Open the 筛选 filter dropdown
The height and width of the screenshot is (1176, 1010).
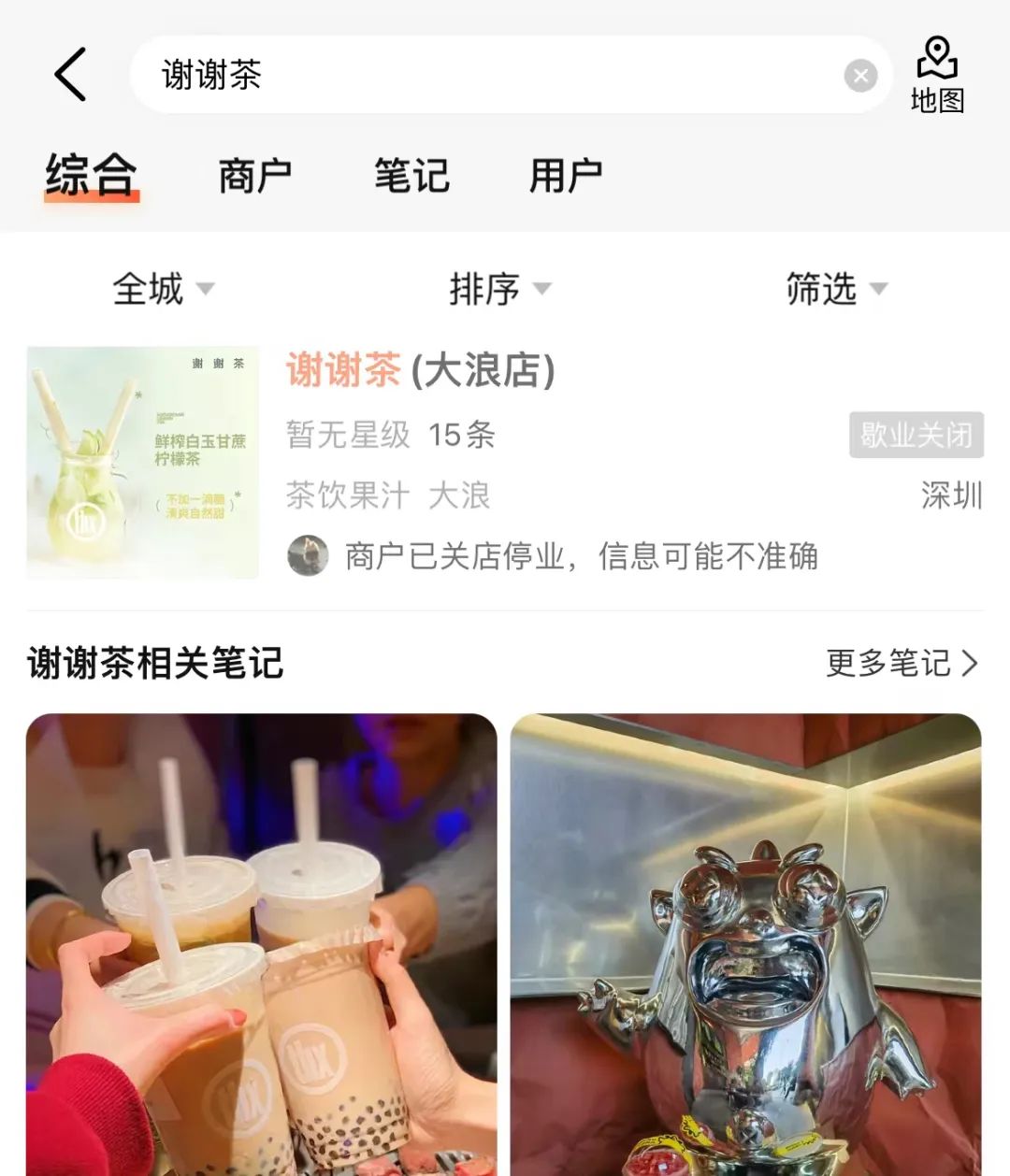point(835,289)
